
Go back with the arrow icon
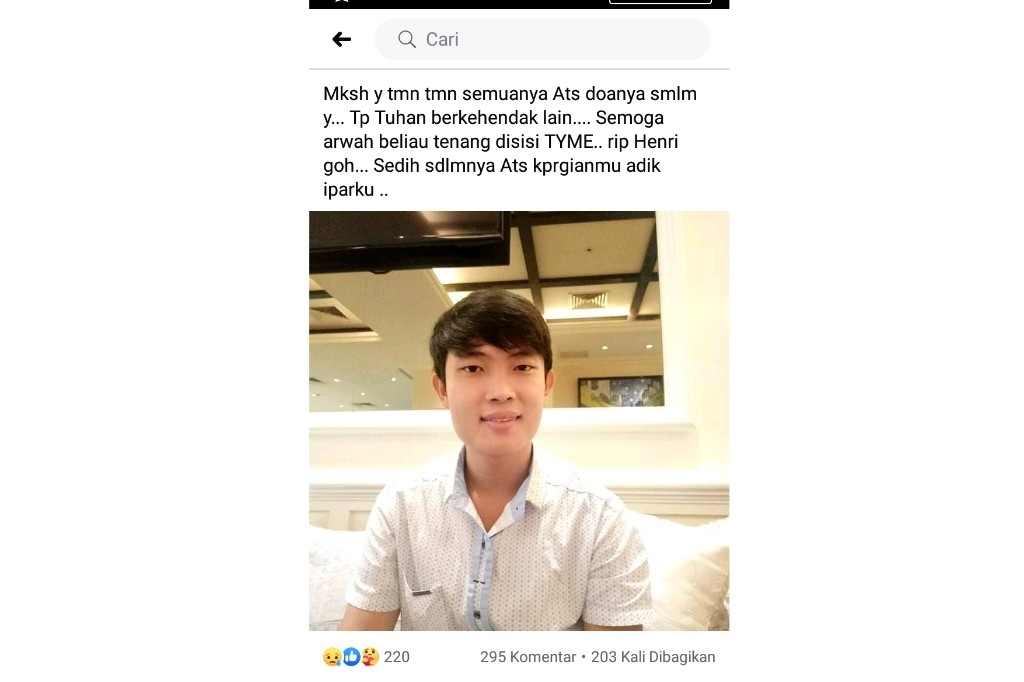pos(342,40)
